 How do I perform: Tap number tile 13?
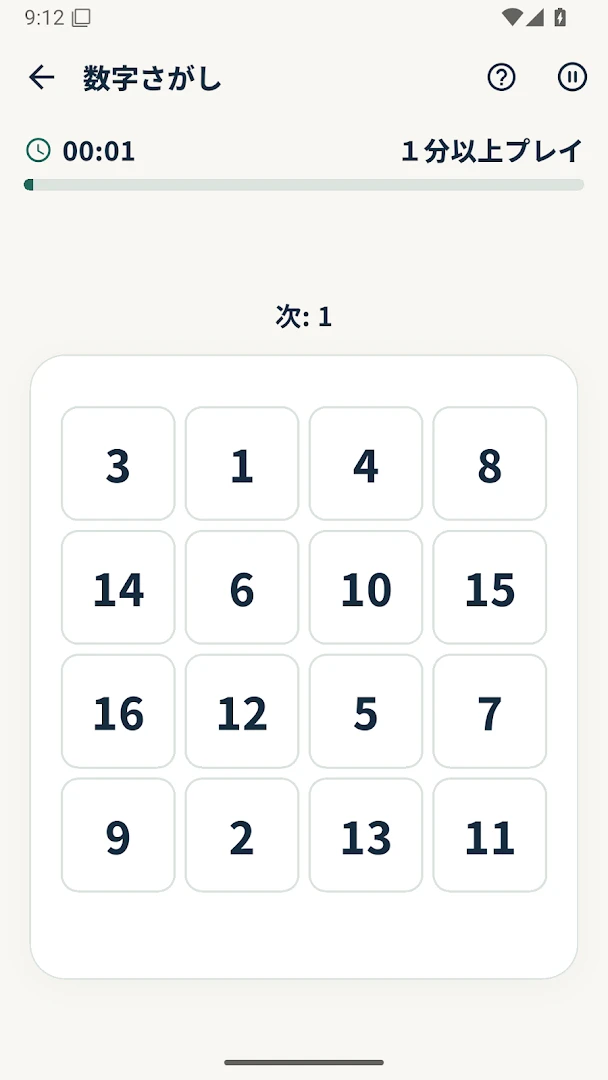[x=366, y=835]
